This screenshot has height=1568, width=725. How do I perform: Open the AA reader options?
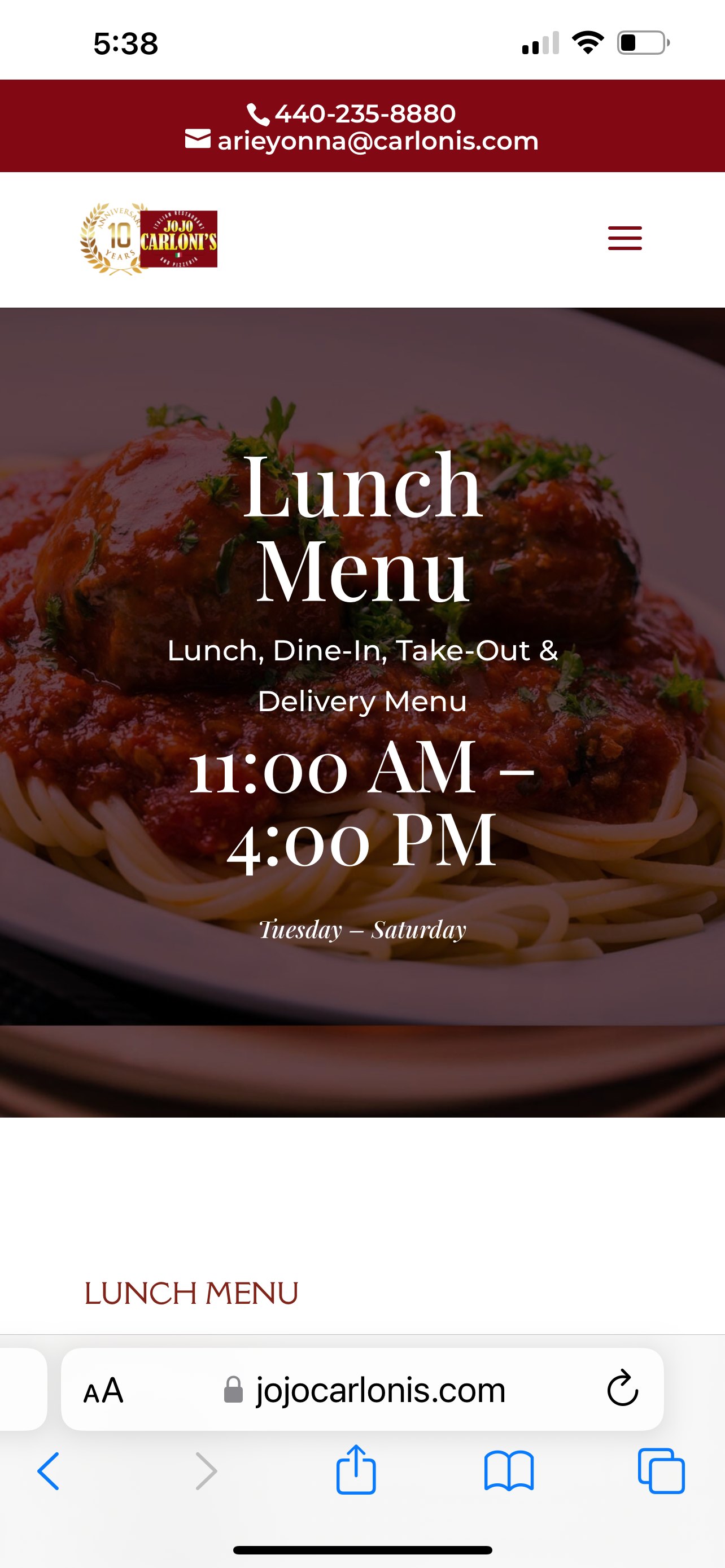pos(103,1391)
